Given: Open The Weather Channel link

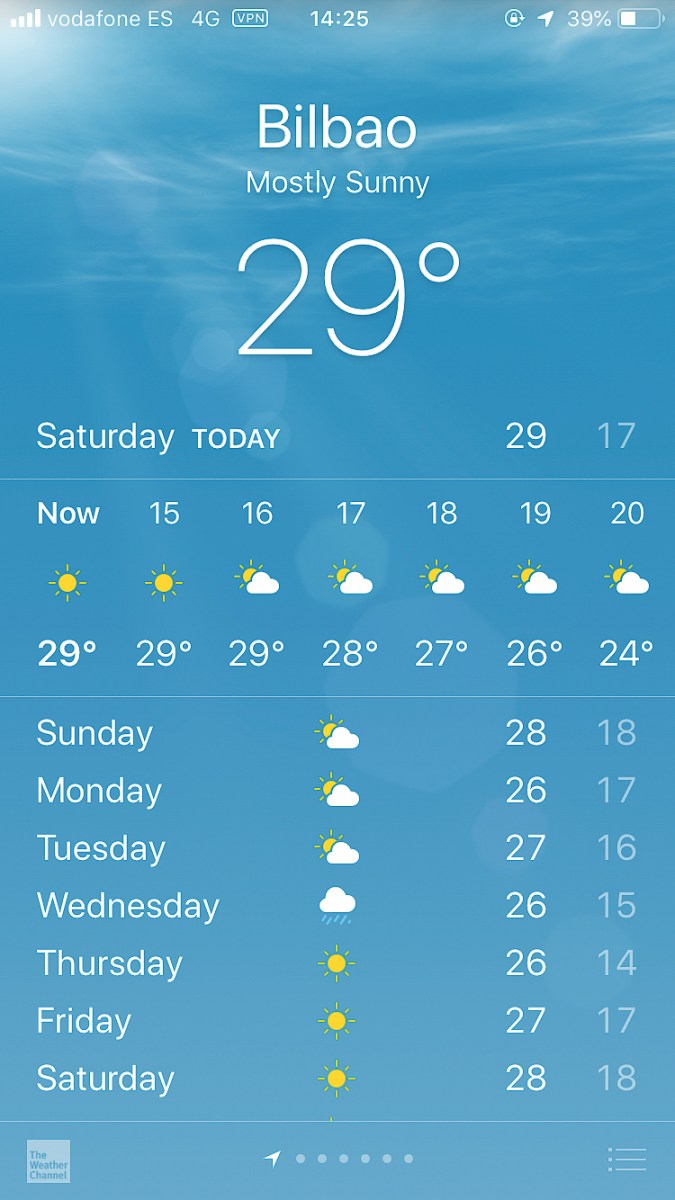Looking at the screenshot, I should click(x=48, y=1161).
